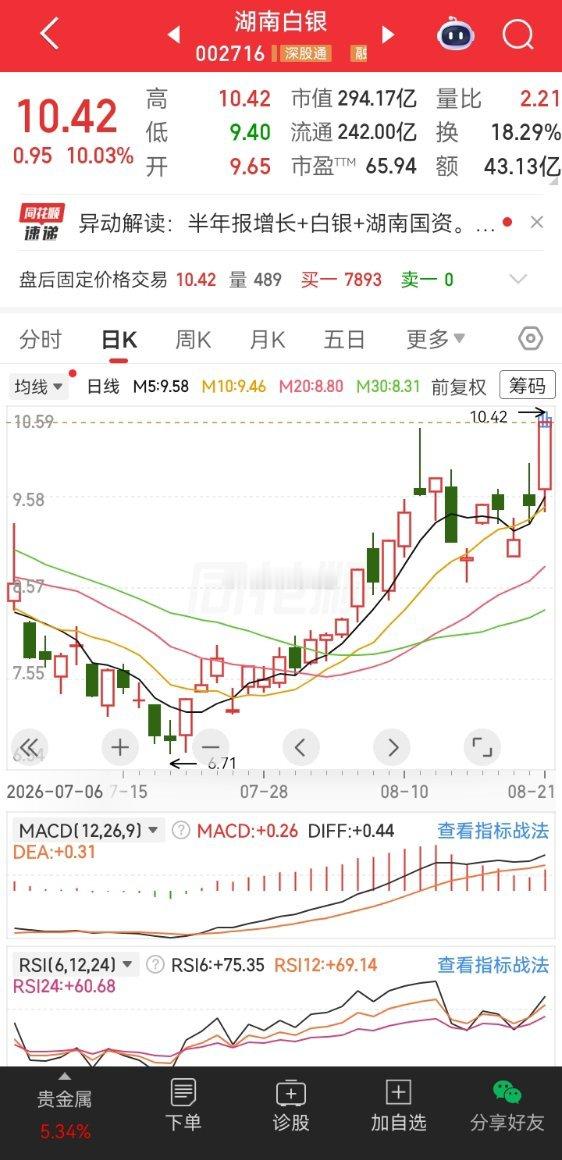
Task: Add stock via 加自选
Action: tap(399, 1105)
